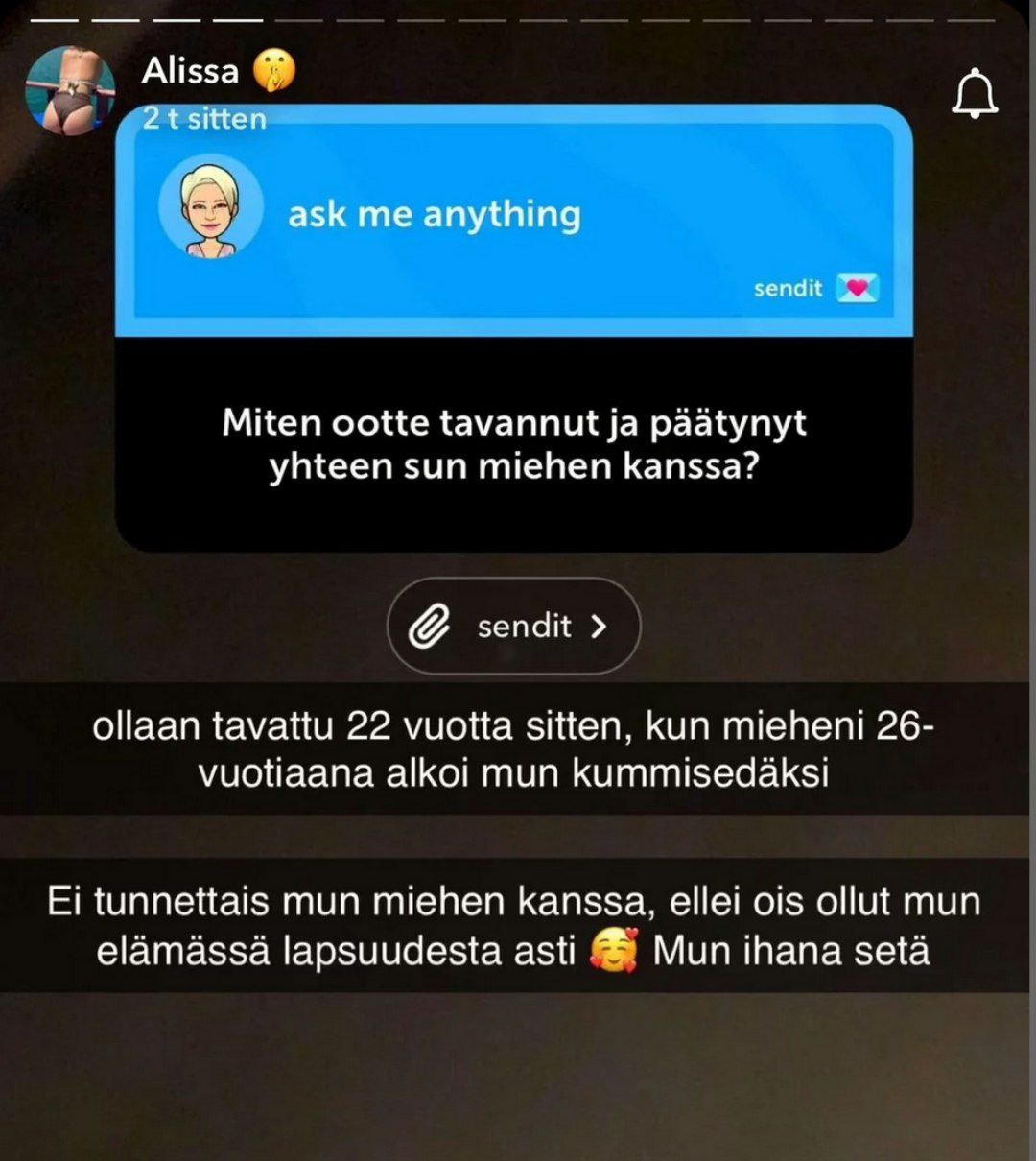The image size is (1036, 1161).
Task: Tap the notifications bell icon
Action: point(974,94)
